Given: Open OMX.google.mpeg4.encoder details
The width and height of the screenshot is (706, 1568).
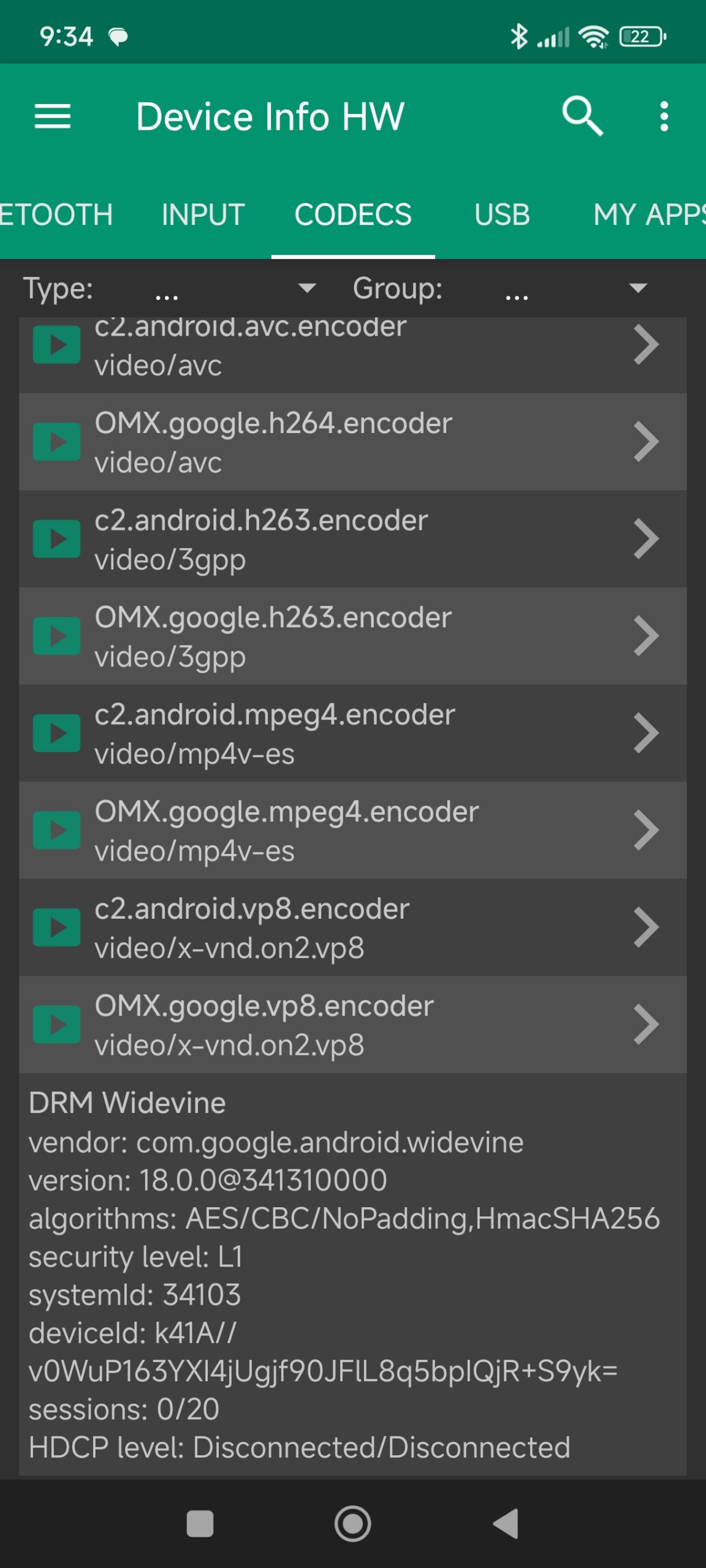Looking at the screenshot, I should point(352,830).
